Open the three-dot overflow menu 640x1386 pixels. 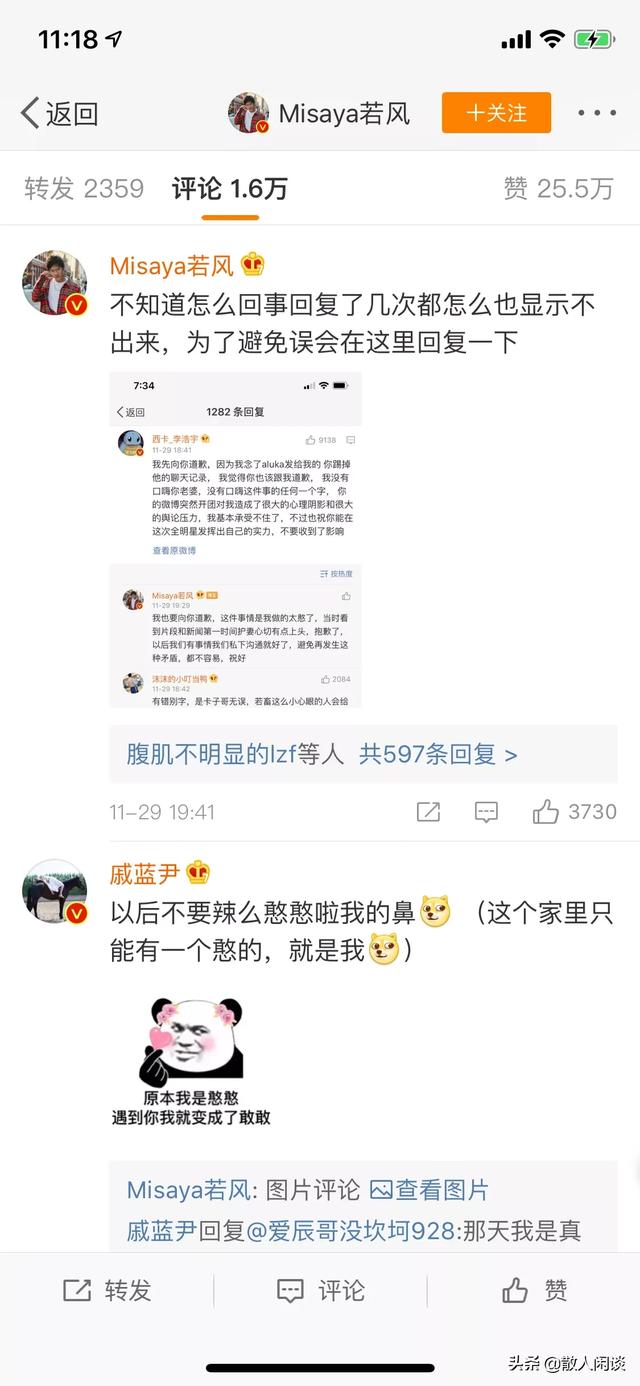(597, 113)
